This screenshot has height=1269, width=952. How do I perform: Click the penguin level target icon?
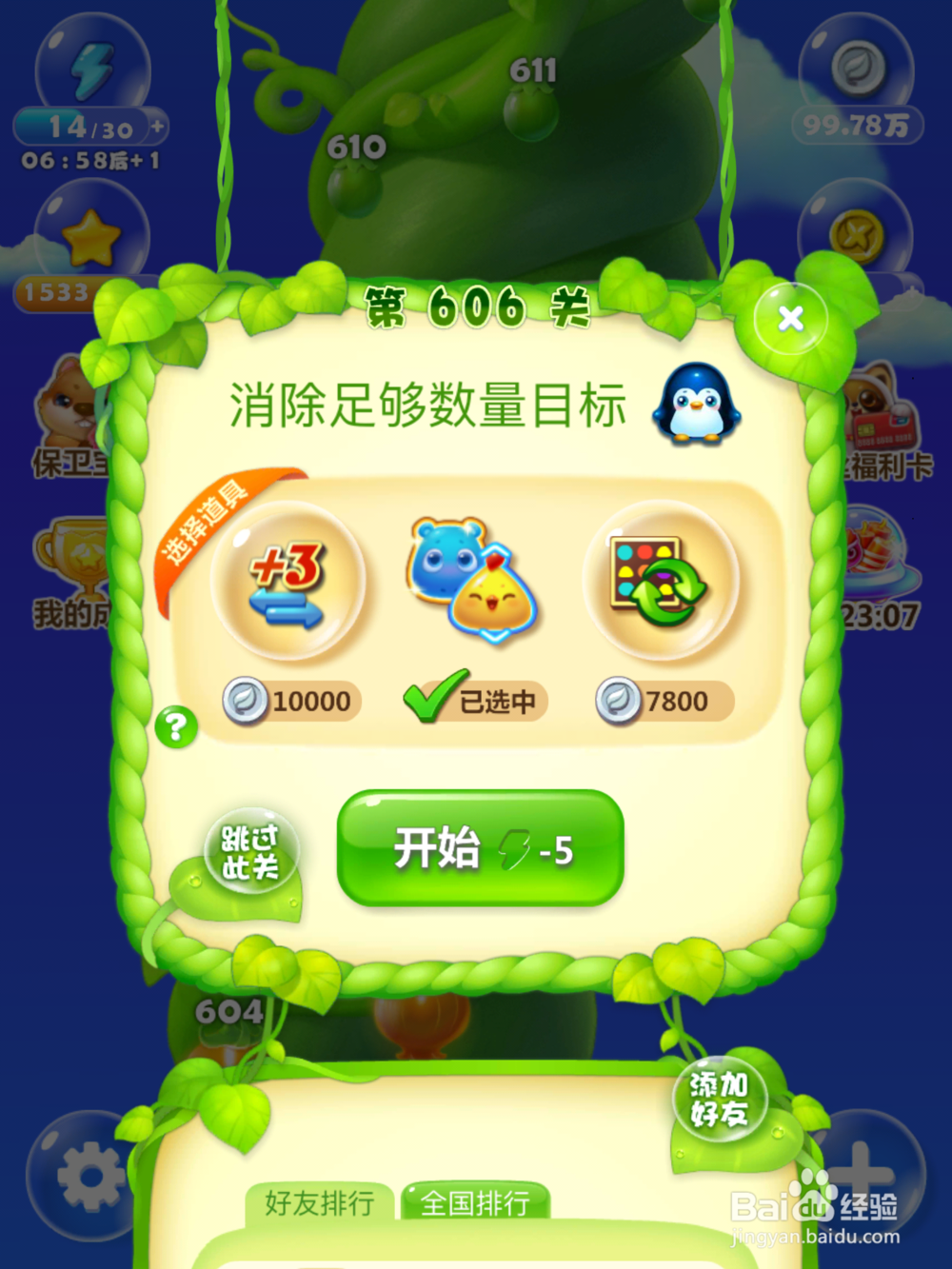[x=698, y=404]
